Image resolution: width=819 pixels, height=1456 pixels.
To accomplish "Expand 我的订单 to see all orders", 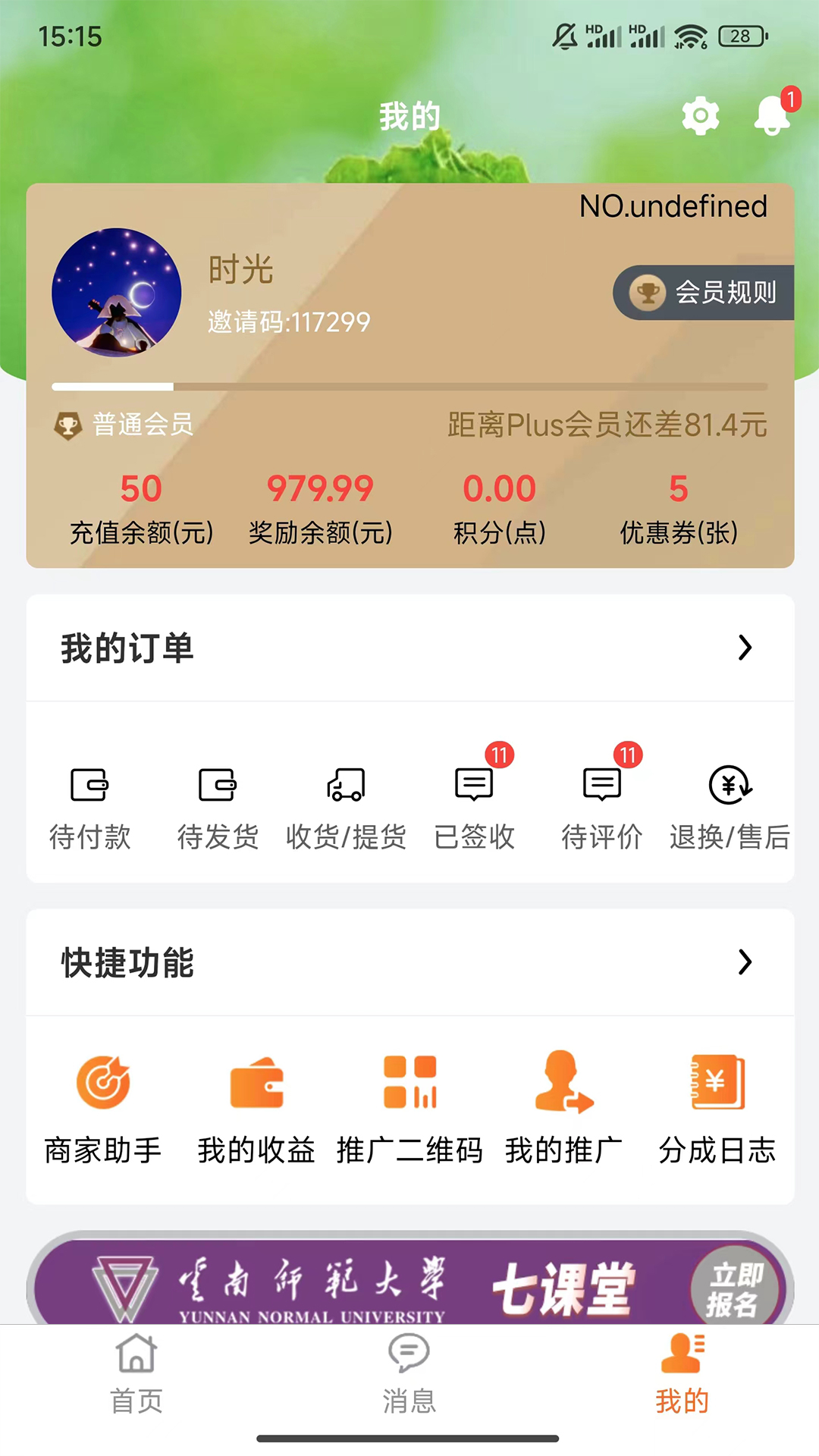I will coord(744,648).
